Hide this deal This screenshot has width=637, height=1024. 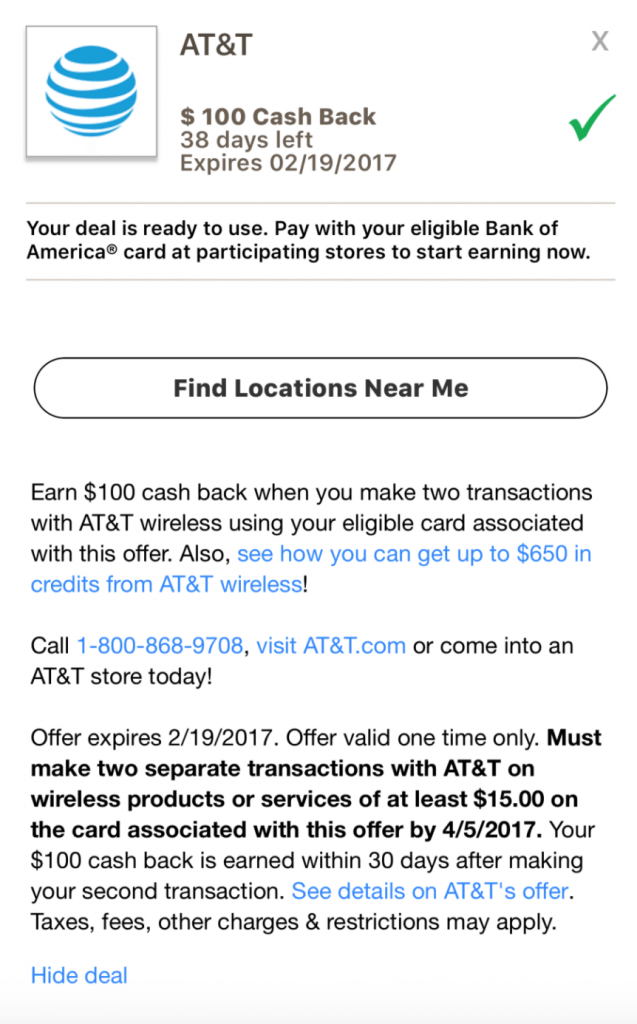click(x=79, y=975)
